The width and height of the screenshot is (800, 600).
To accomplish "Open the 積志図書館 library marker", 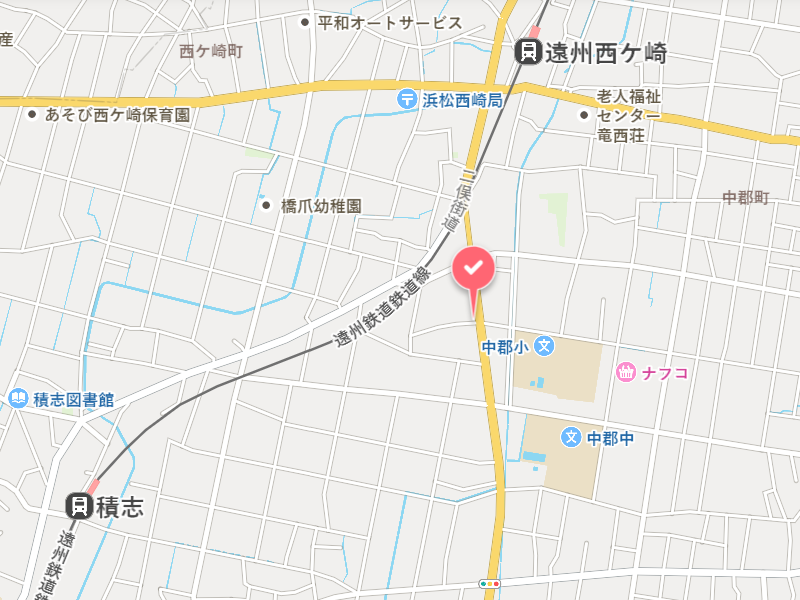I will 18,399.
